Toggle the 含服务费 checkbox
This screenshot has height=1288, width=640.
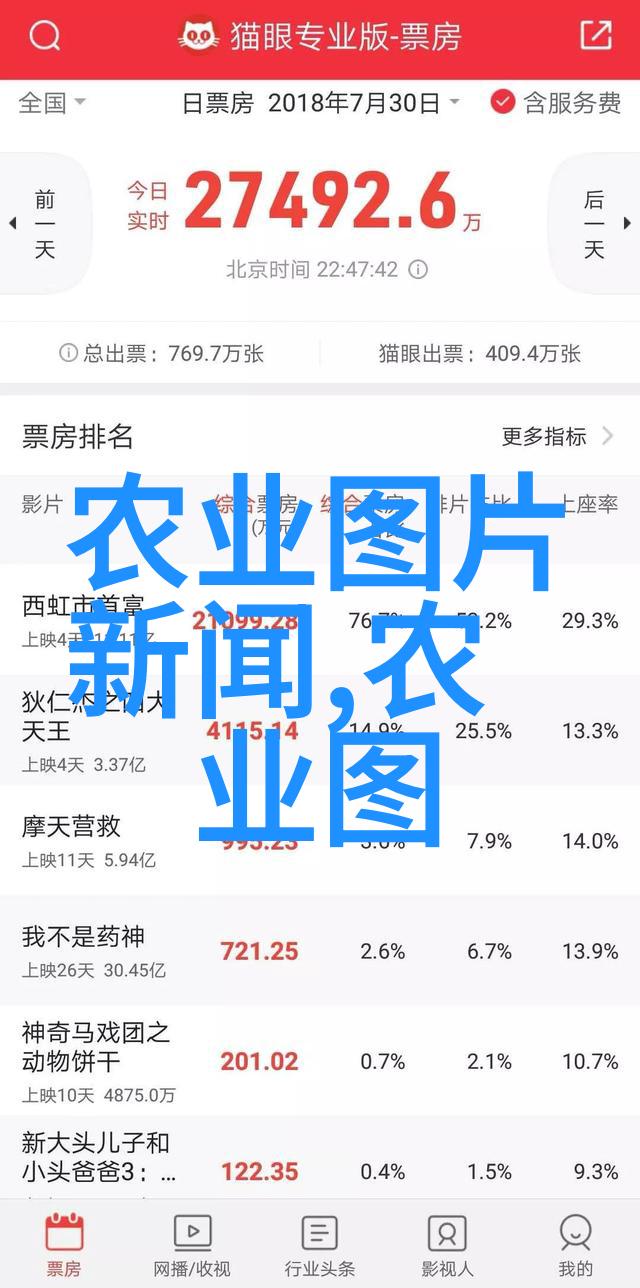(x=556, y=102)
